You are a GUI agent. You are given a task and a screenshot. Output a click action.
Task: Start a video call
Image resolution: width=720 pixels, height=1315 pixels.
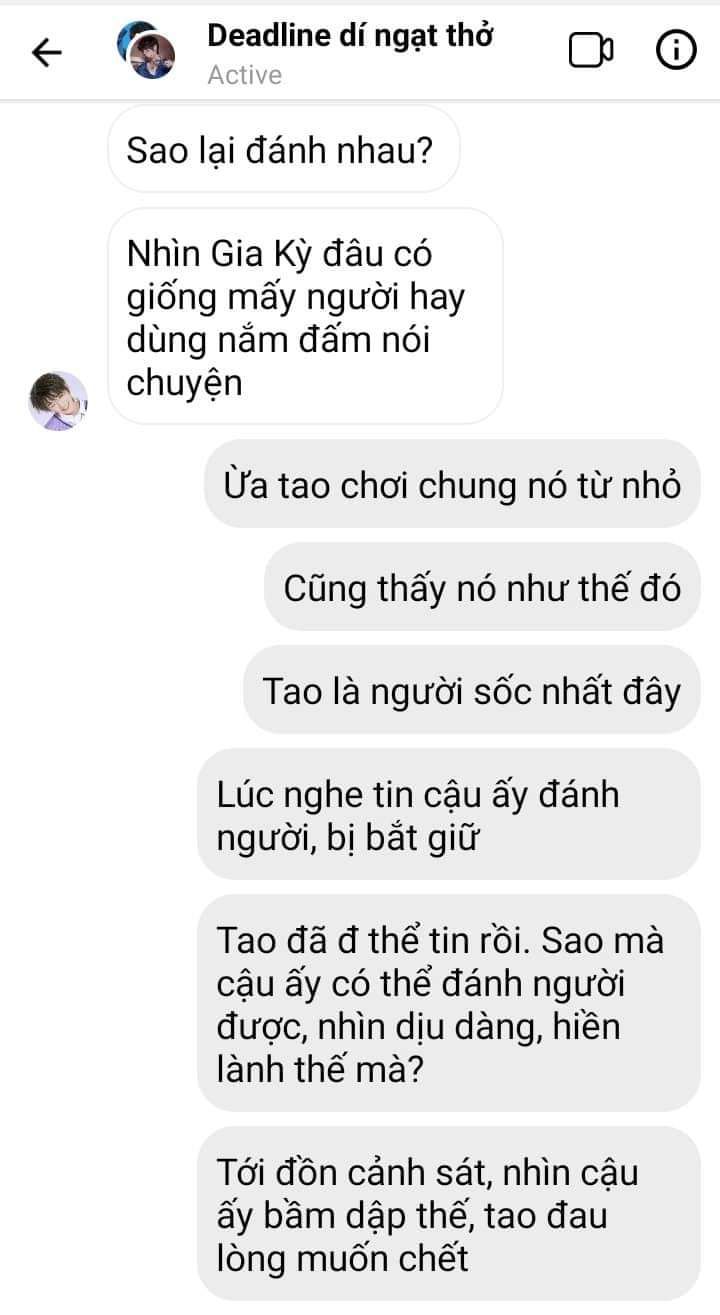point(591,50)
